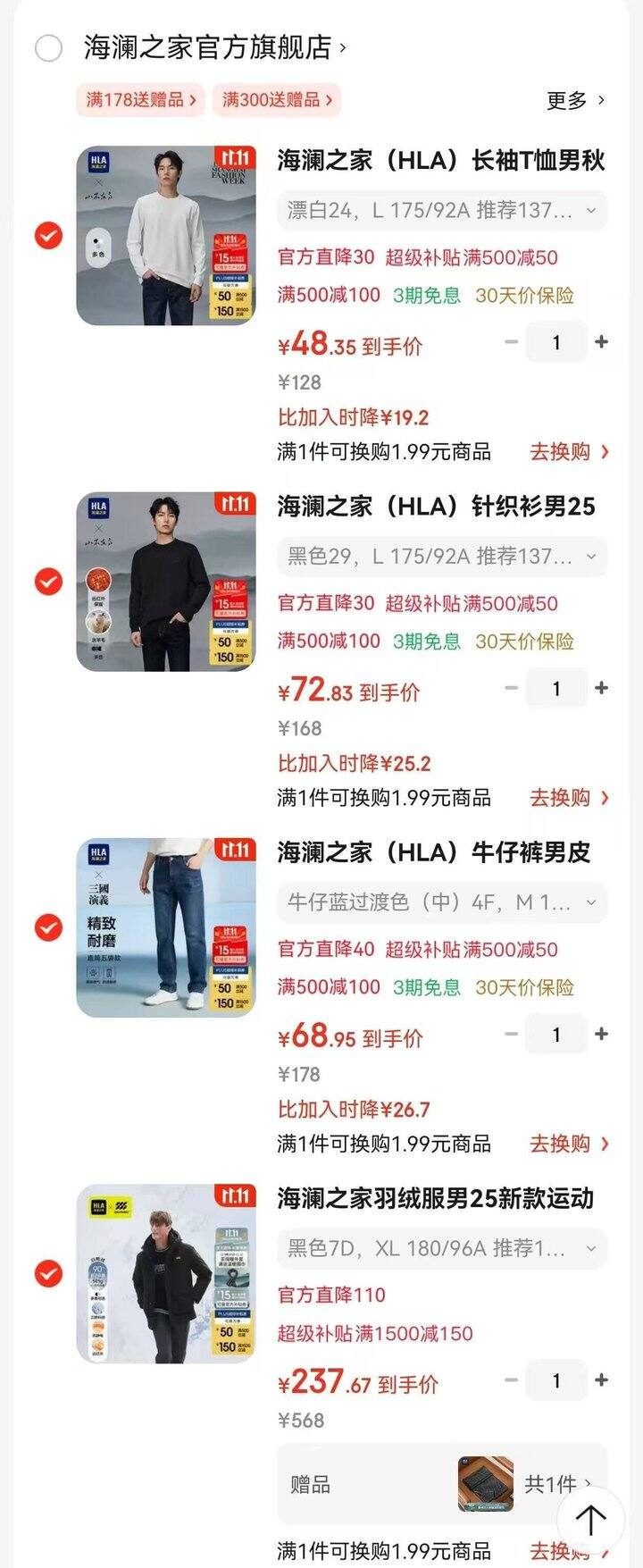Tap the minus icon for the 牛仔裤 quantity
Image resolution: width=643 pixels, height=1568 pixels.
click(x=511, y=1034)
